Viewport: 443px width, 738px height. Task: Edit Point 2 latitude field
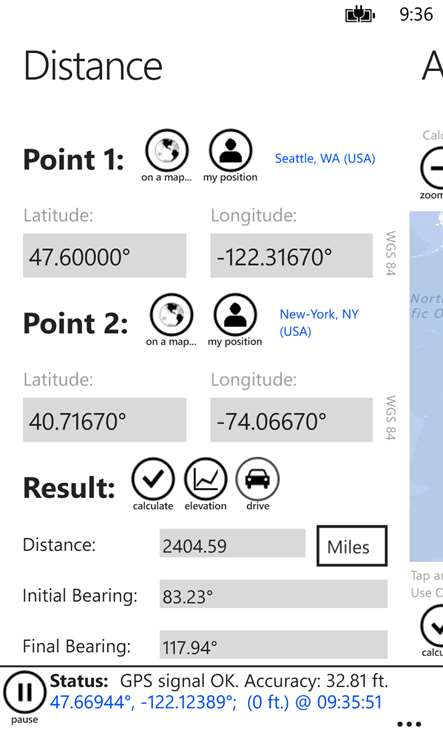[105, 420]
